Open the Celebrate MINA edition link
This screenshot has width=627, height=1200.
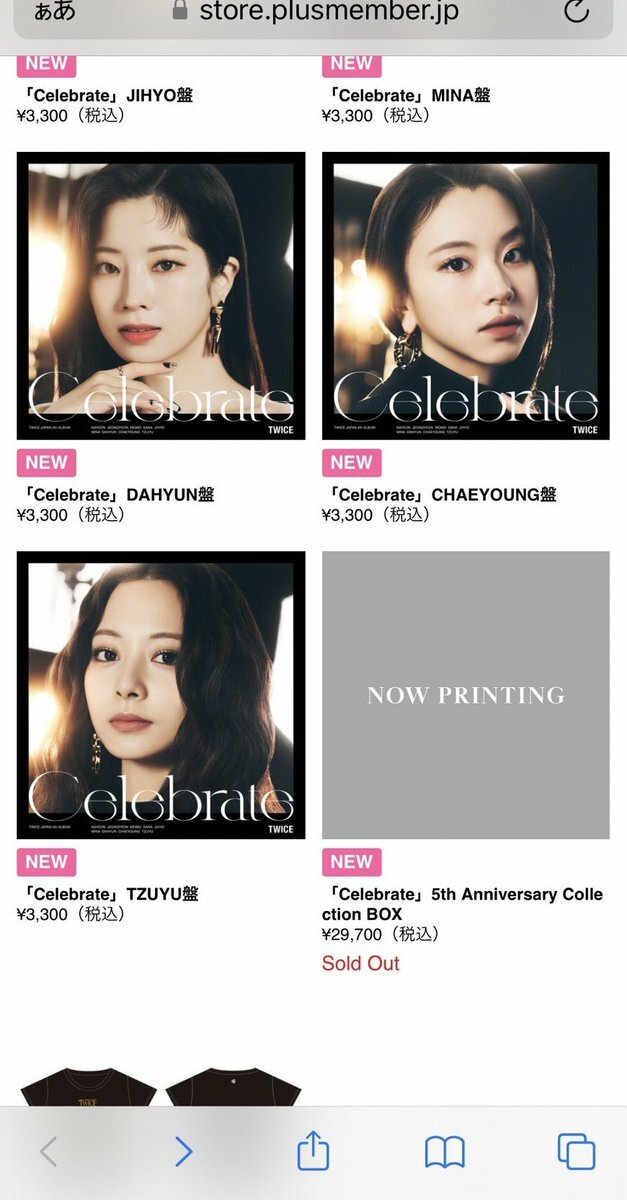click(x=406, y=95)
